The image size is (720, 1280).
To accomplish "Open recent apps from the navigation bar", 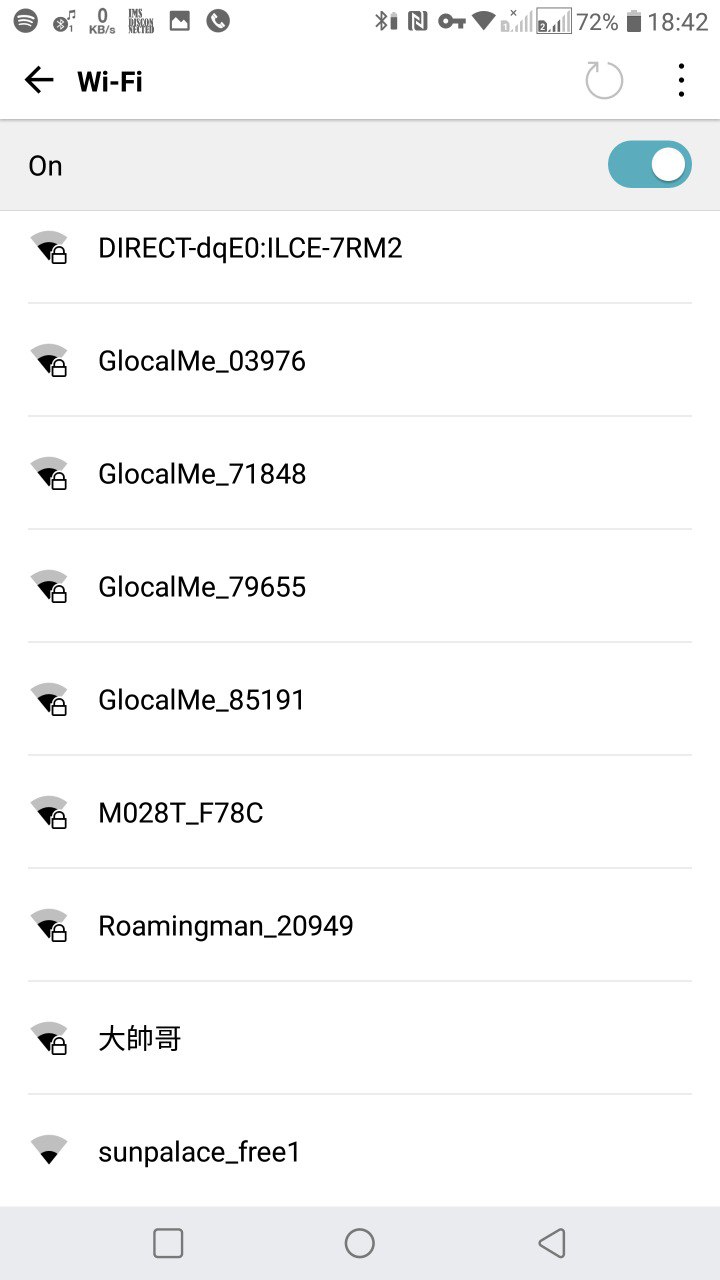I will point(168,1243).
